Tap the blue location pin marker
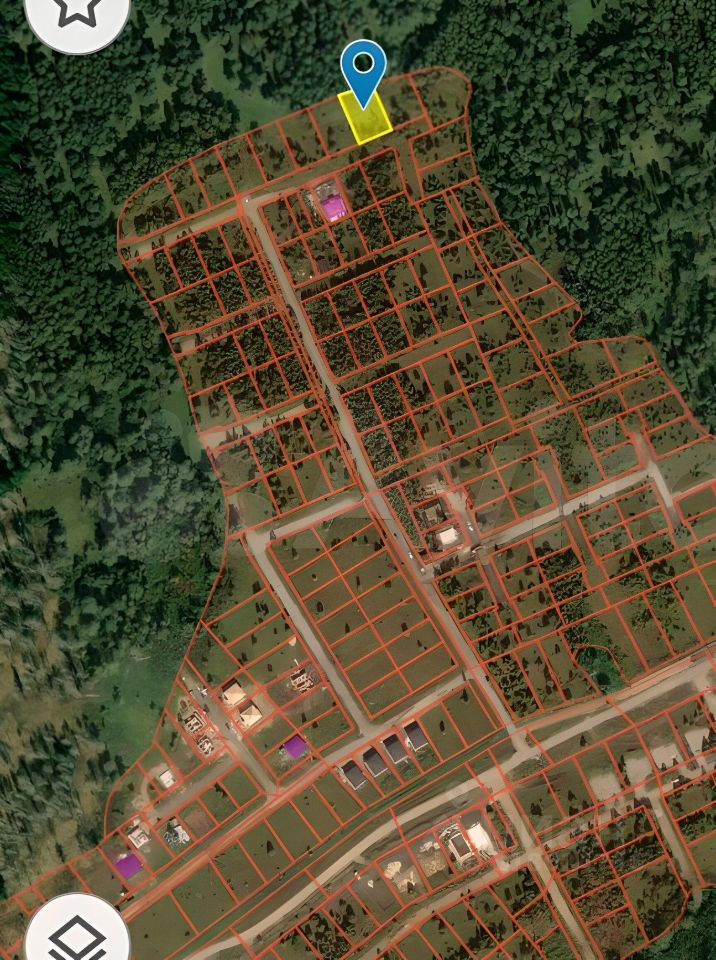The width and height of the screenshot is (716, 960). (x=364, y=67)
